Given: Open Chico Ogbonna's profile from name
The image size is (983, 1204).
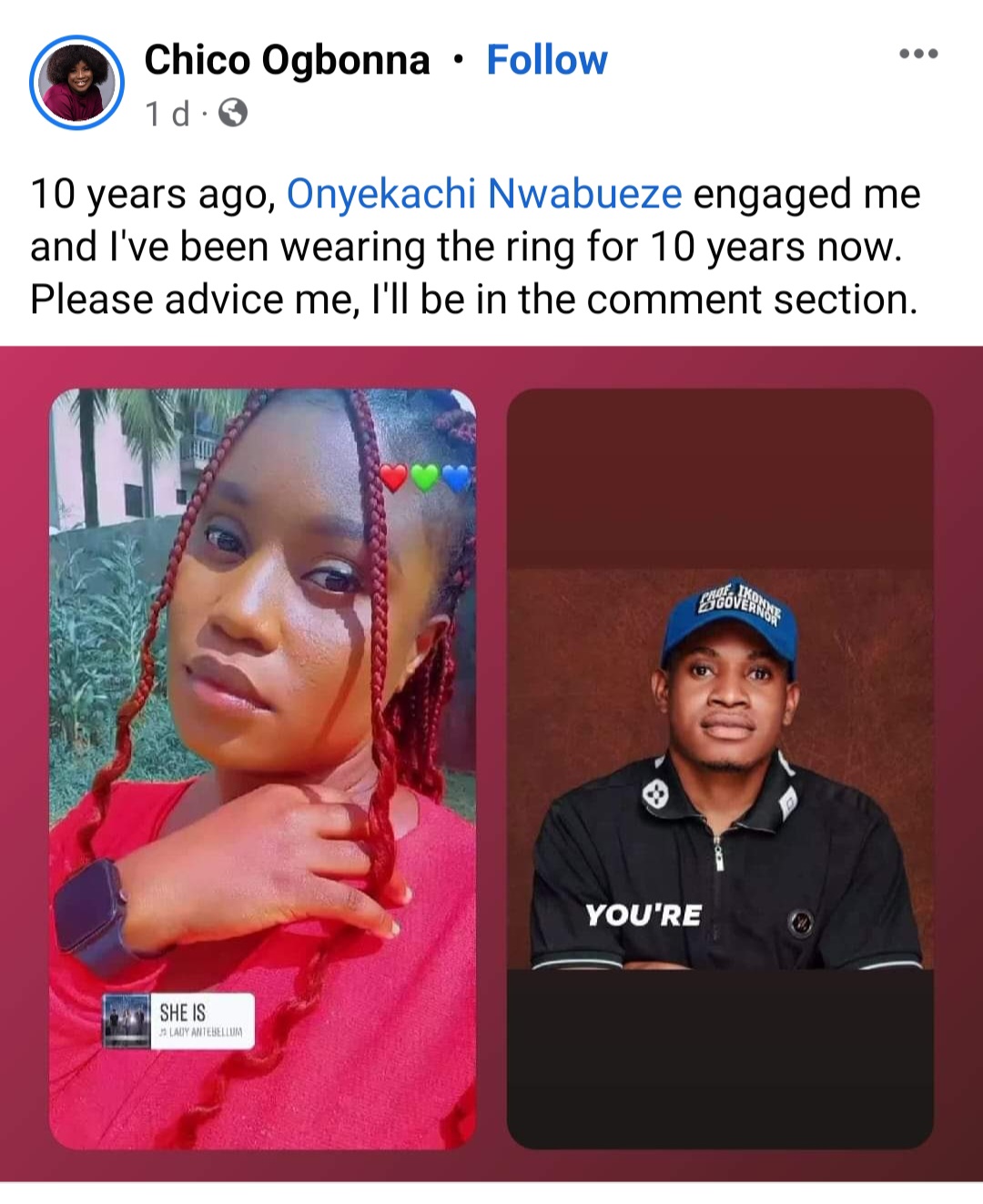Looking at the screenshot, I should 287,60.
